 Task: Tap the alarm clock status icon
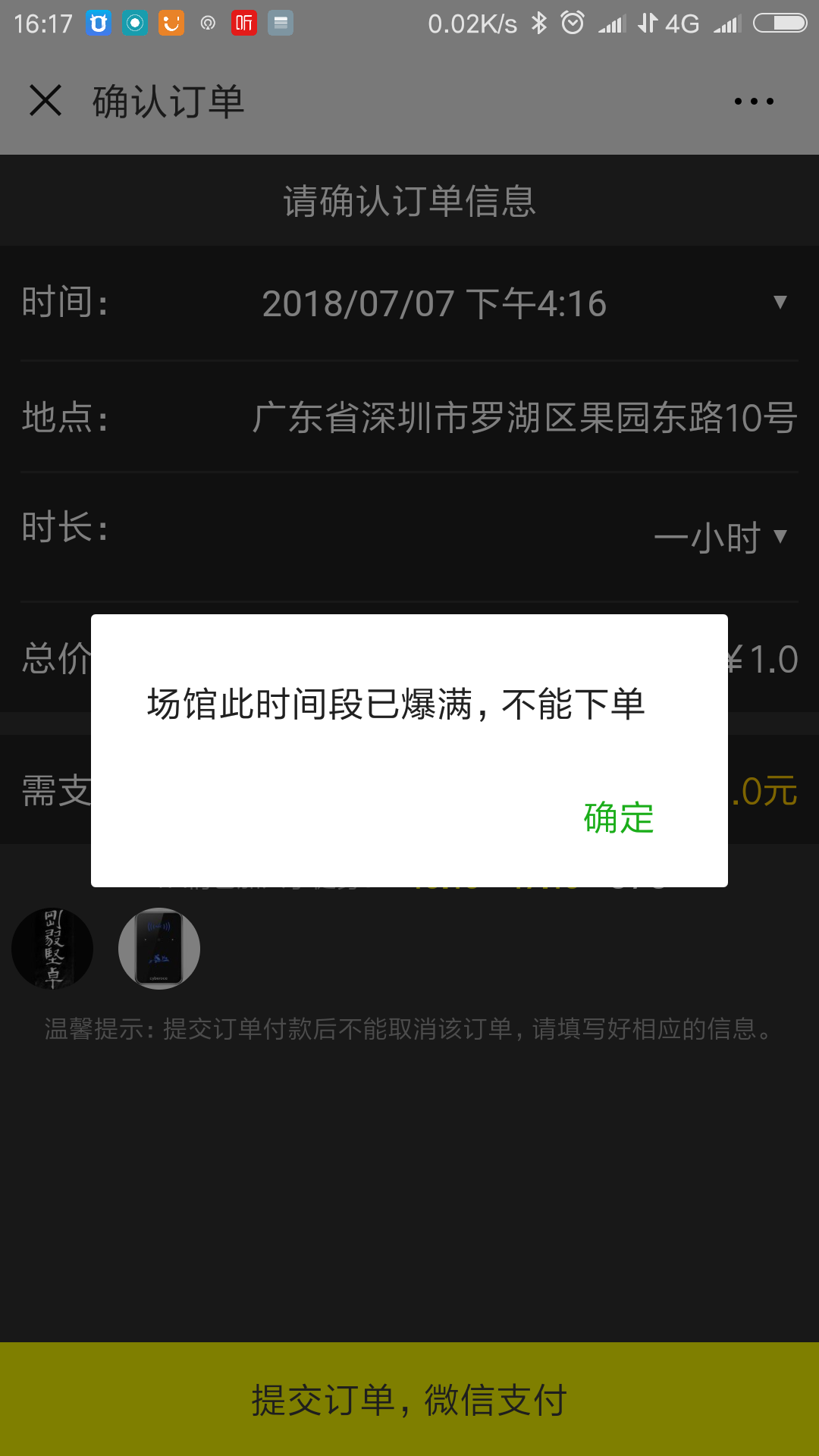coord(574,23)
